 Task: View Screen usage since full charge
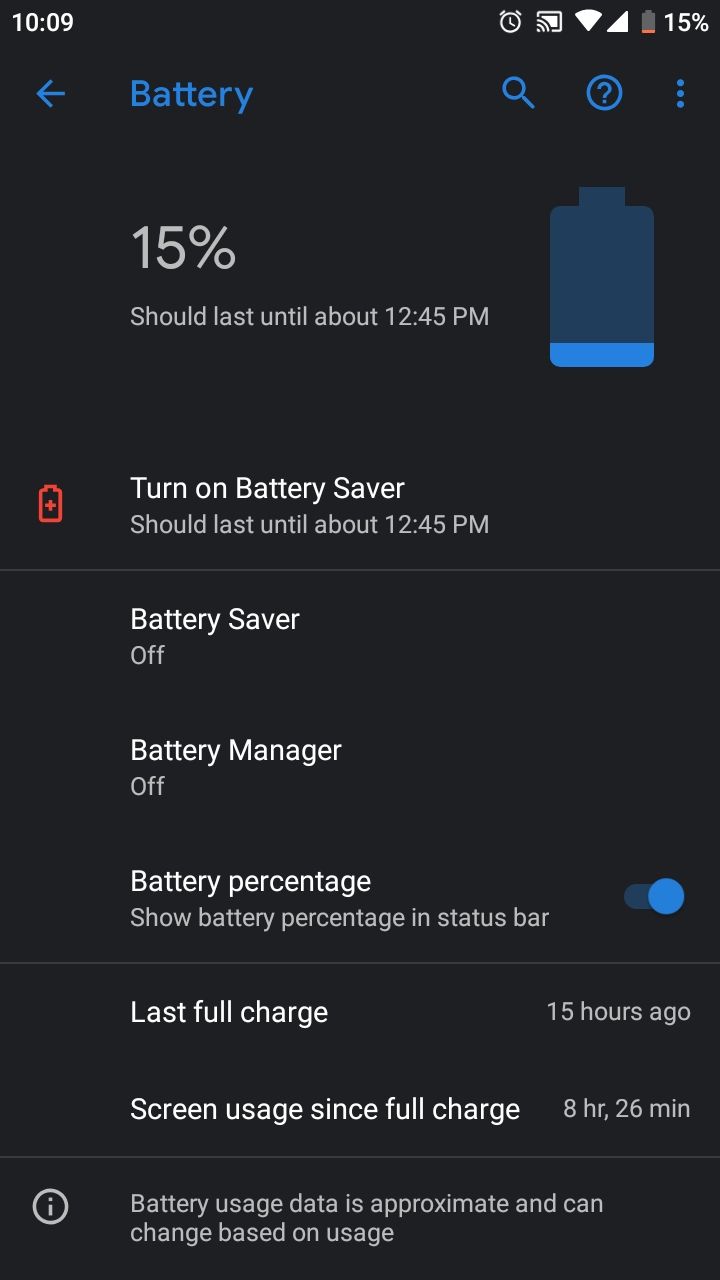click(360, 1109)
